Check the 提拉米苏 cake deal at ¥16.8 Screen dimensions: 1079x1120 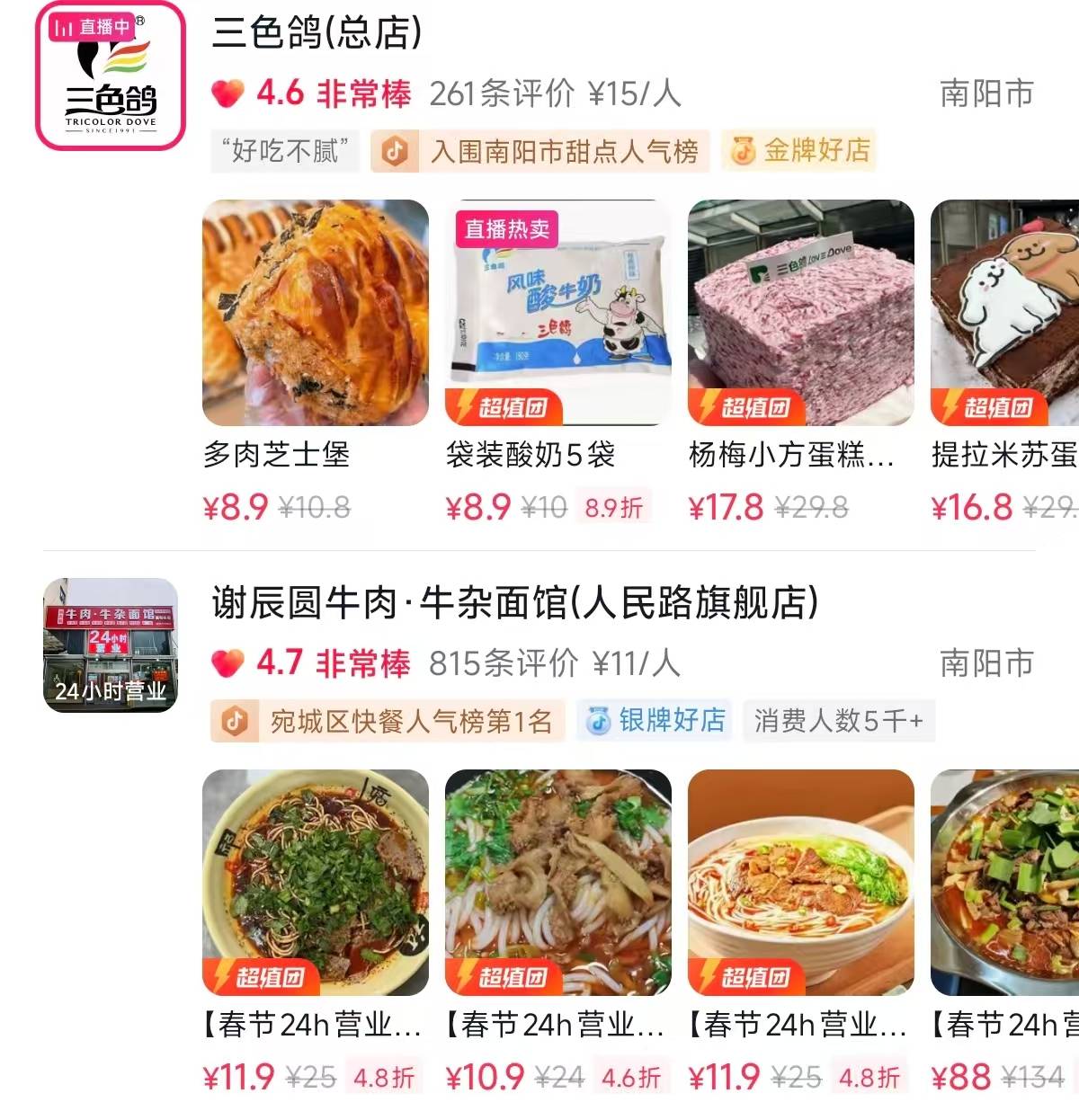[x=1004, y=313]
